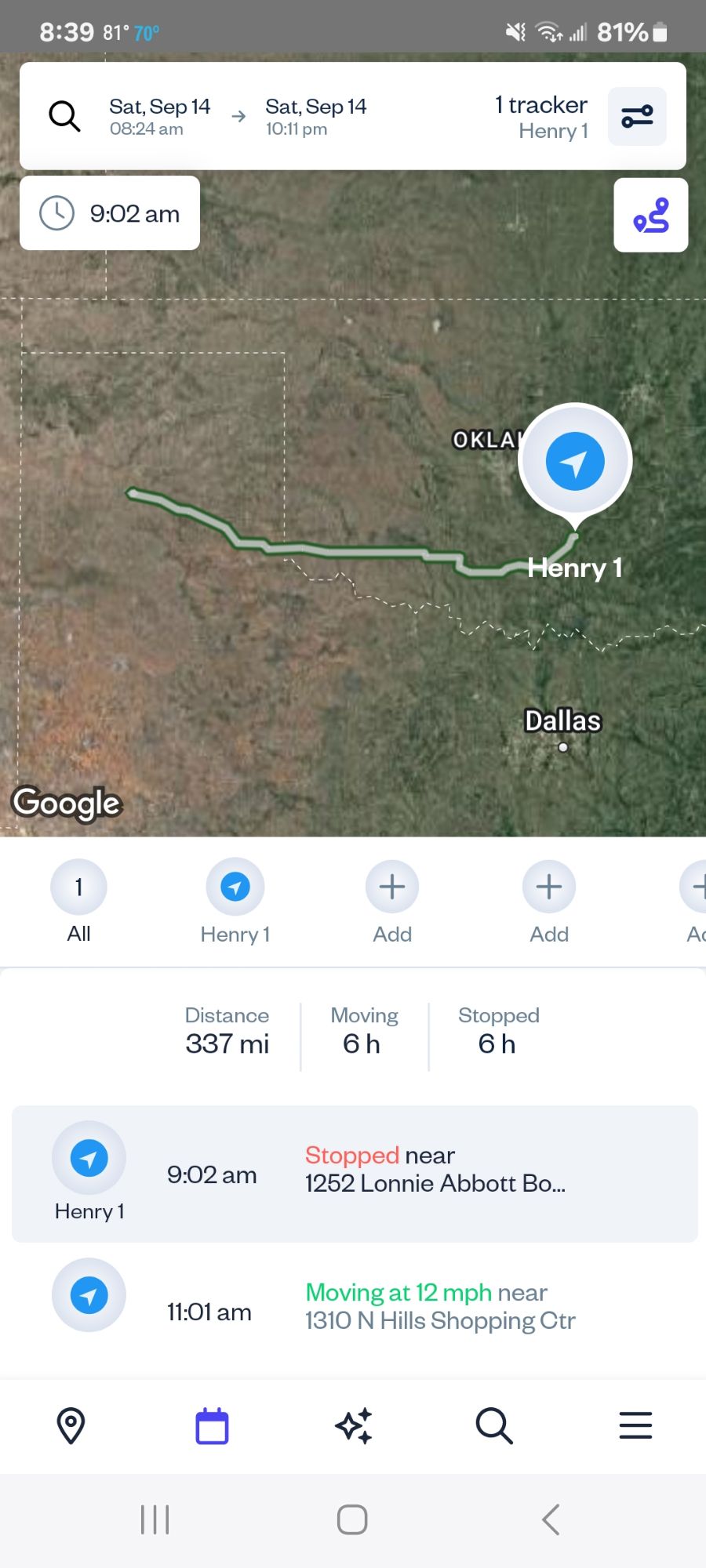Viewport: 706px width, 1568px height.
Task: Go to the home screen via system button
Action: (352, 1519)
